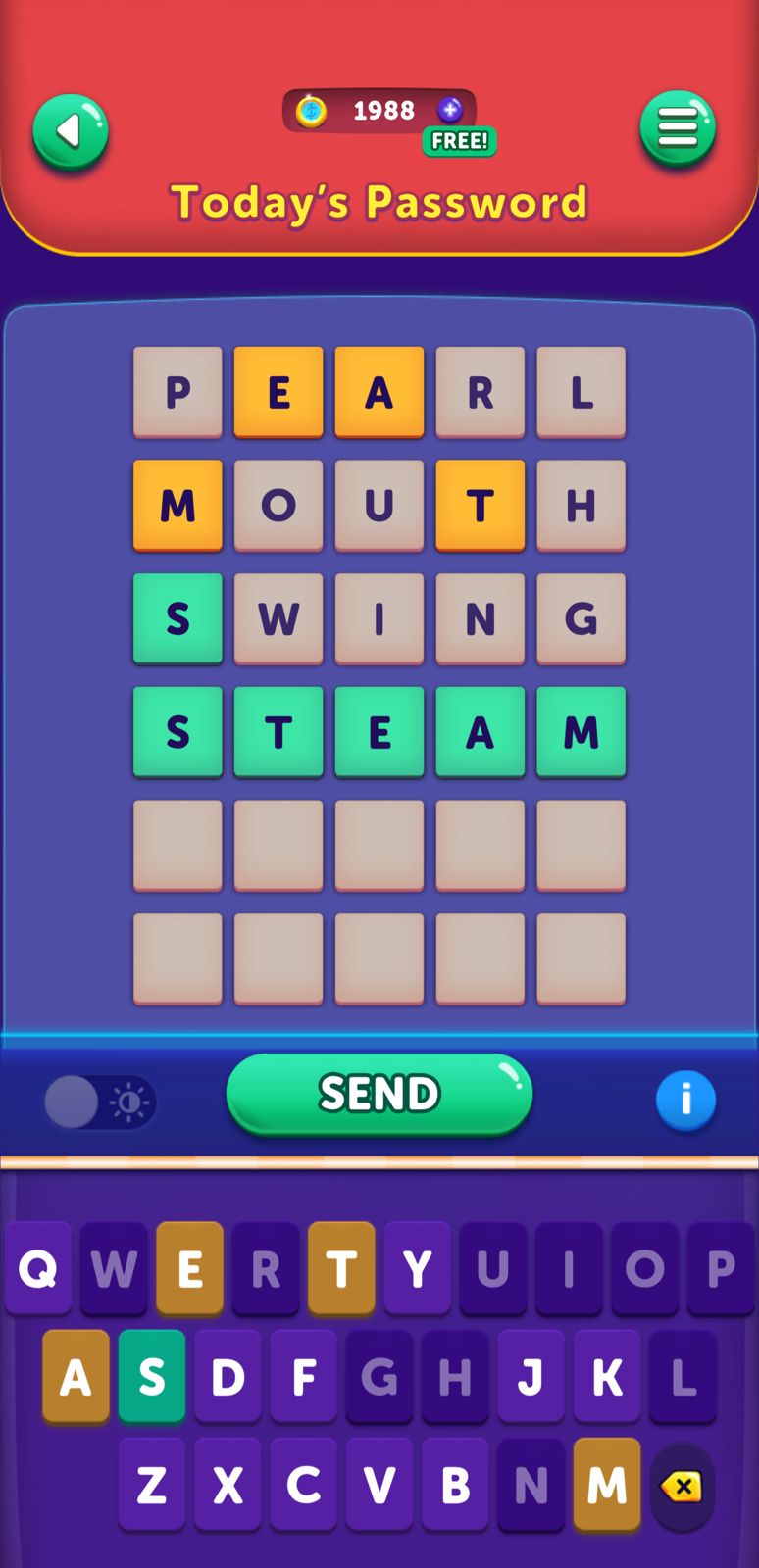Screen dimensions: 759x1568
Task: Hit the K key
Action: pos(607,1377)
